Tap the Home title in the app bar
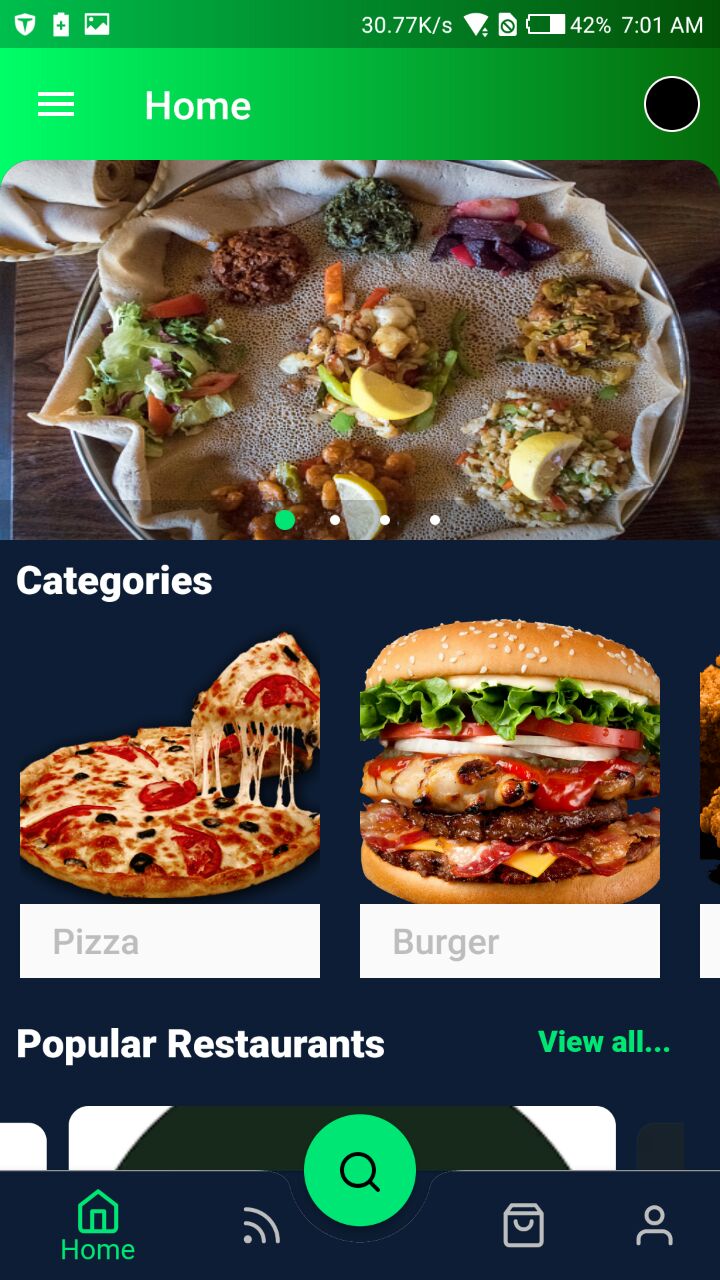Screen dimensions: 720x1280 coord(198,105)
